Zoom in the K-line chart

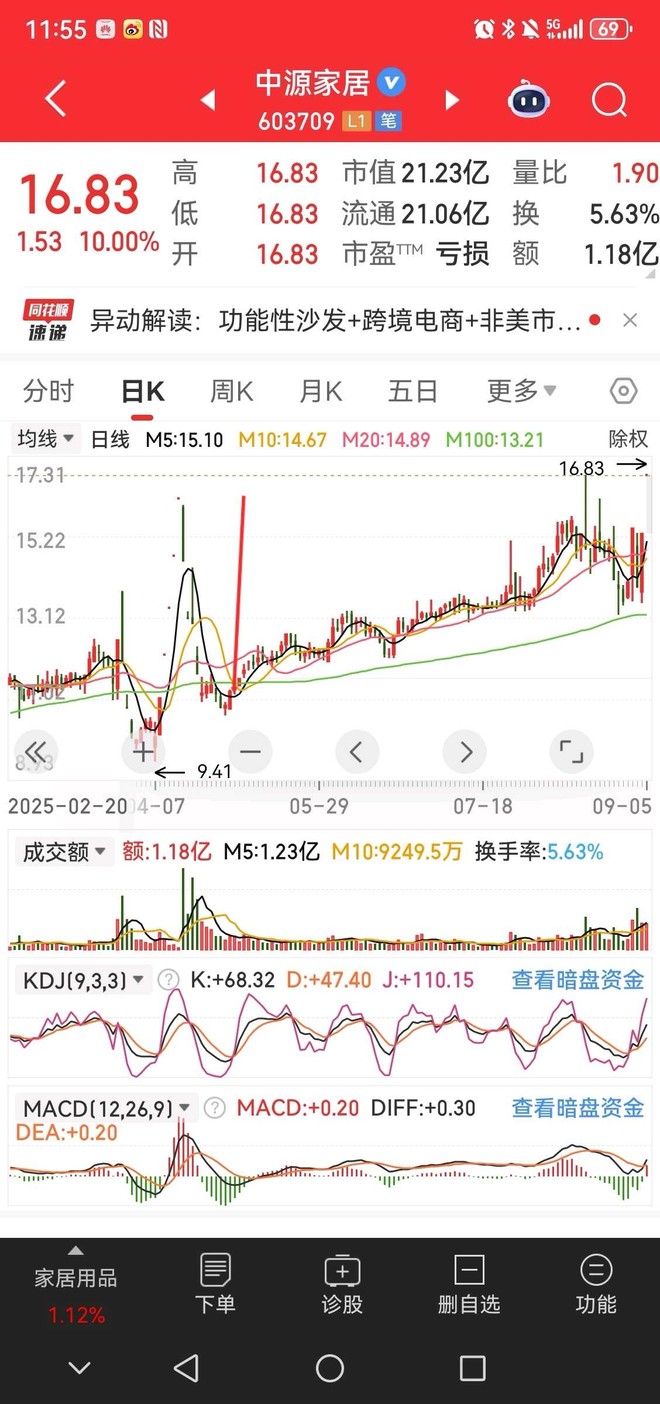click(144, 751)
